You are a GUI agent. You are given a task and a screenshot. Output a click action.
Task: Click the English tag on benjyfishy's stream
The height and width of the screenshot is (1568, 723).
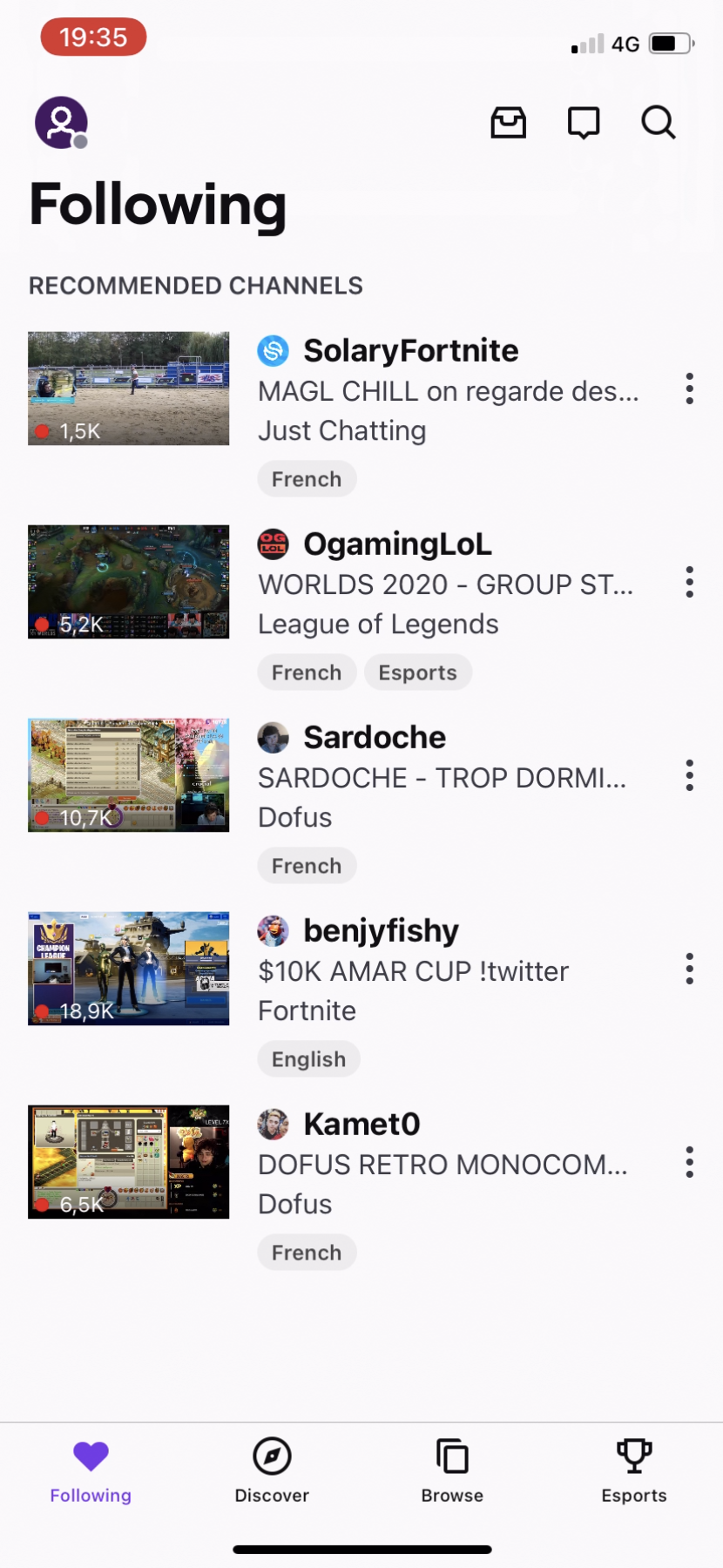tap(308, 1058)
